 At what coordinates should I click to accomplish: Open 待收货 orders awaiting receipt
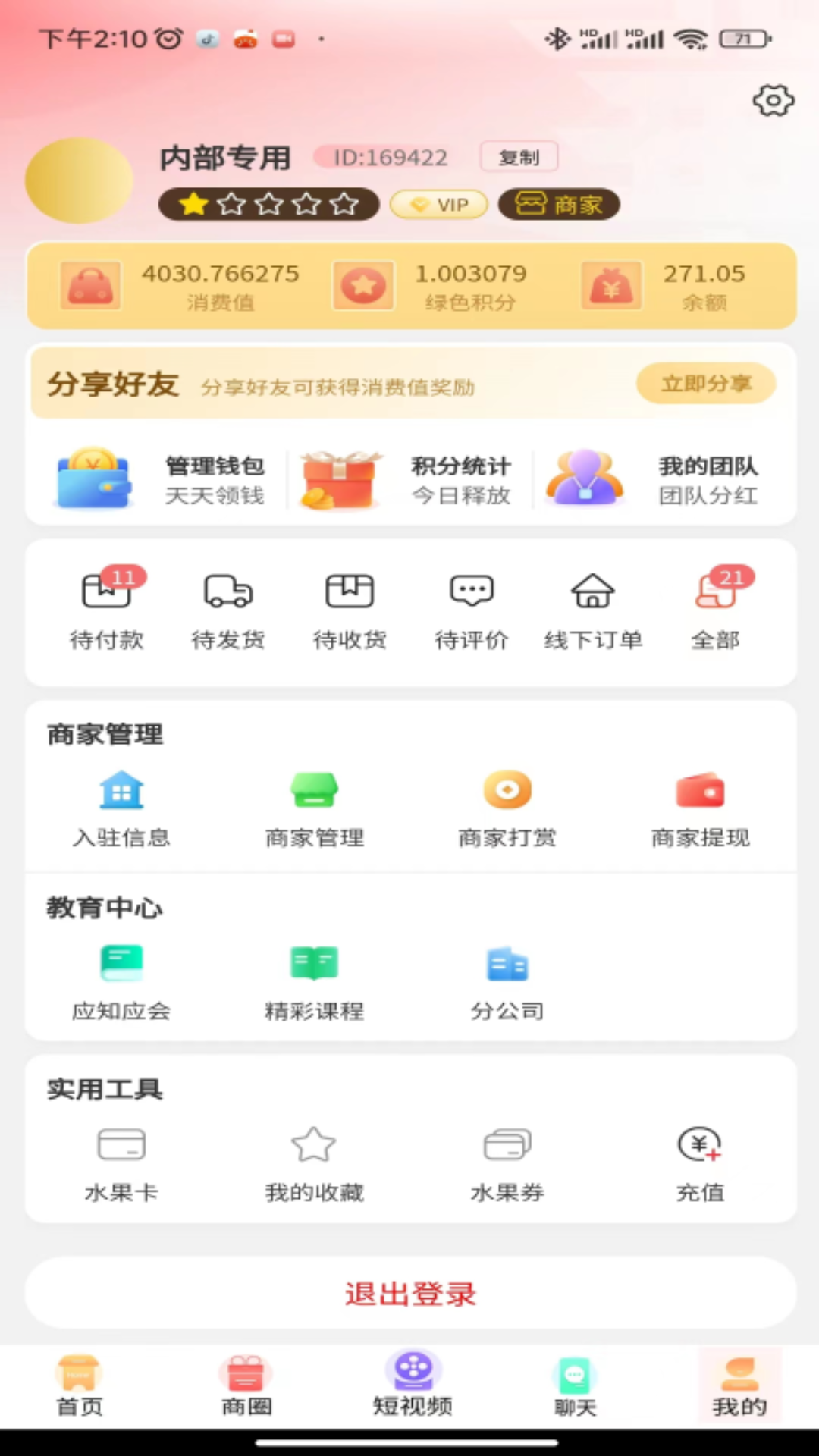350,610
